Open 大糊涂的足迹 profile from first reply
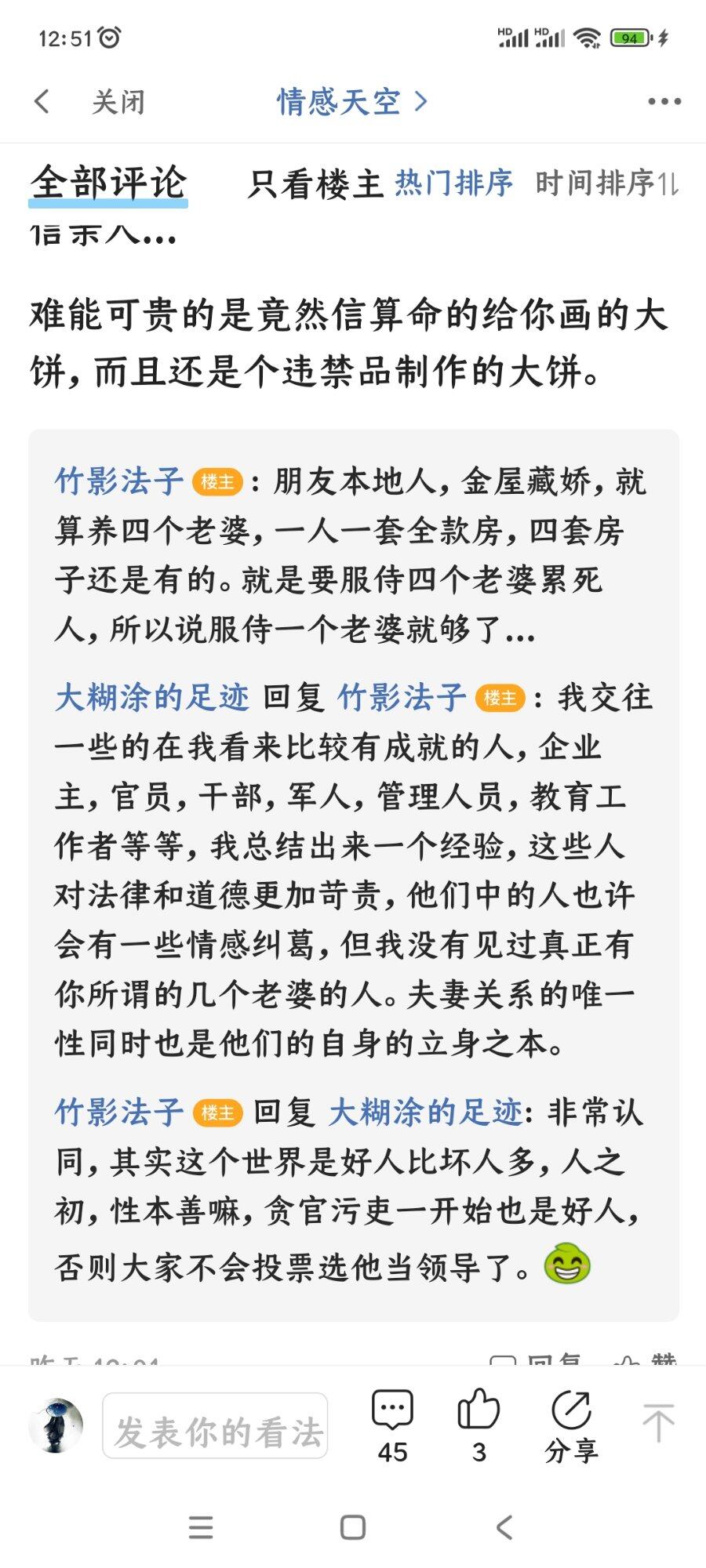This screenshot has height=1568, width=706. point(152,697)
